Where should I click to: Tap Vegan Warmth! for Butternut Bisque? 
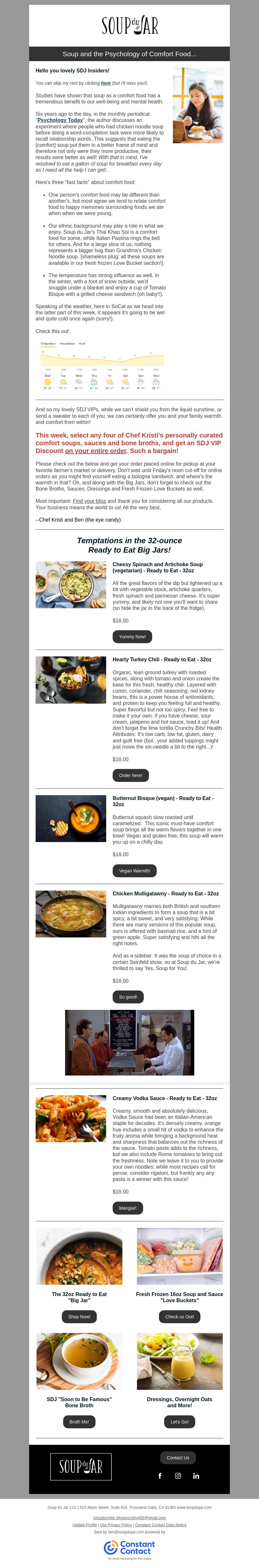pos(134,871)
